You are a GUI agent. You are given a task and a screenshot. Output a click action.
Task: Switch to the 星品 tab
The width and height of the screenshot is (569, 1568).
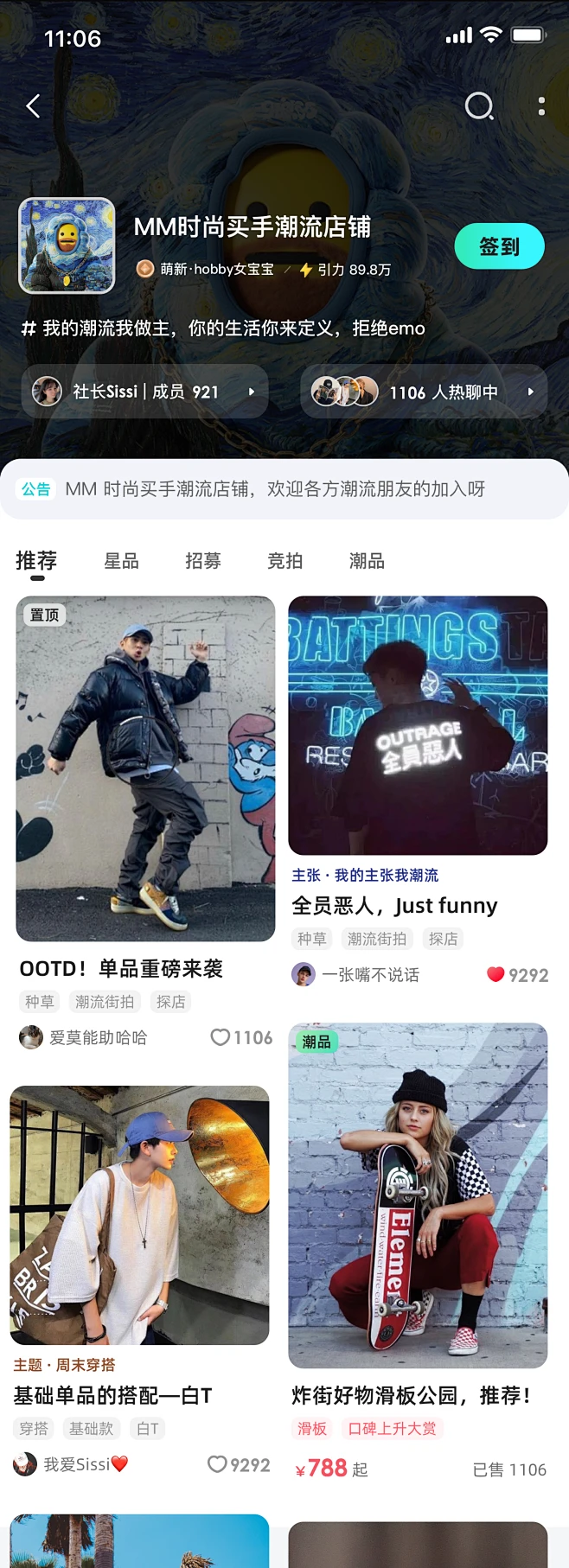(121, 561)
